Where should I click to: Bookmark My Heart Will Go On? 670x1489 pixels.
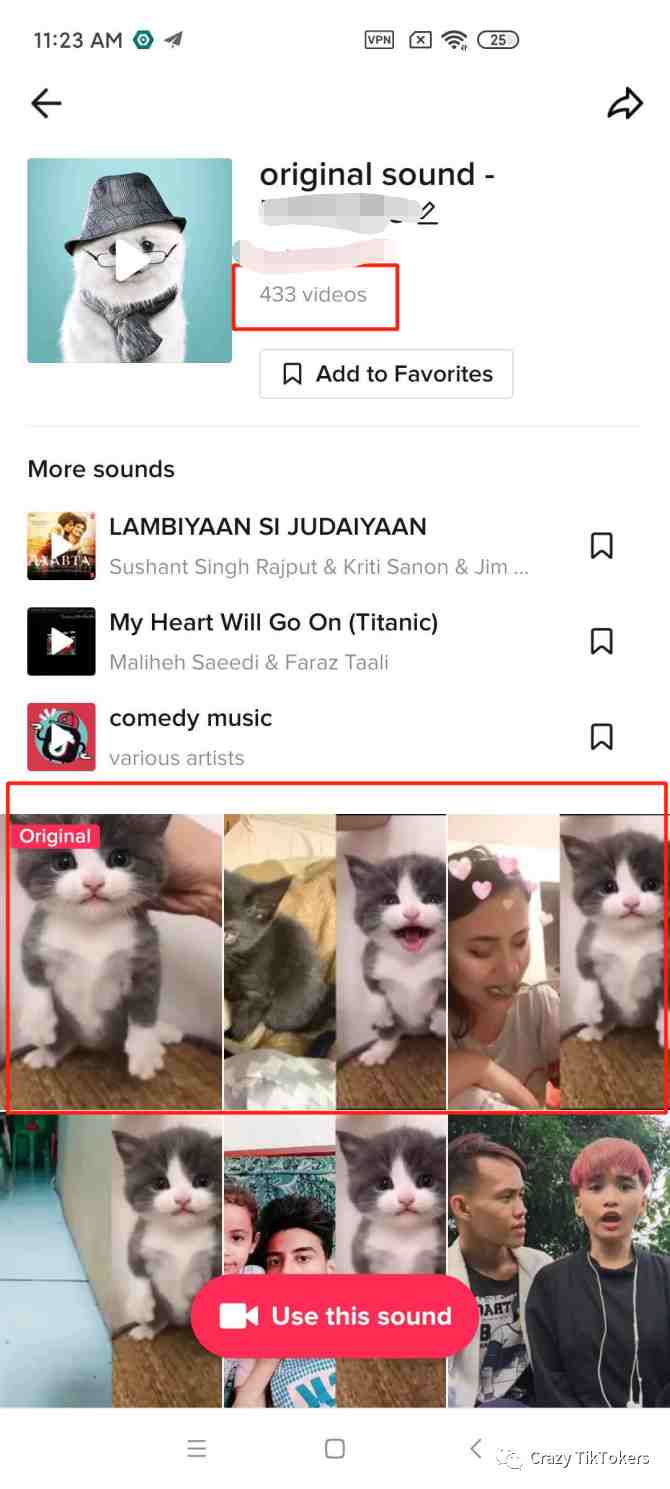601,641
